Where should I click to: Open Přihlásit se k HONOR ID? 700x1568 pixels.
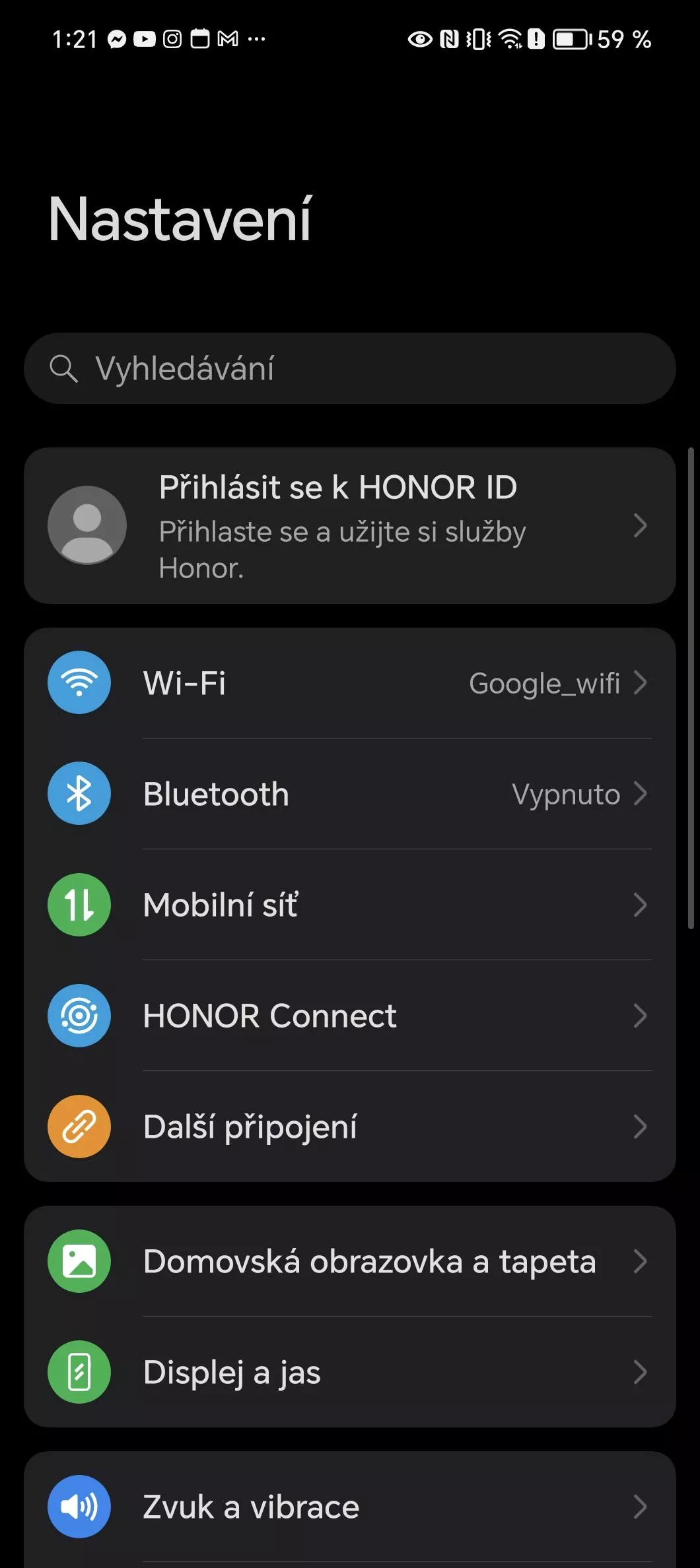pyautogui.click(x=350, y=526)
